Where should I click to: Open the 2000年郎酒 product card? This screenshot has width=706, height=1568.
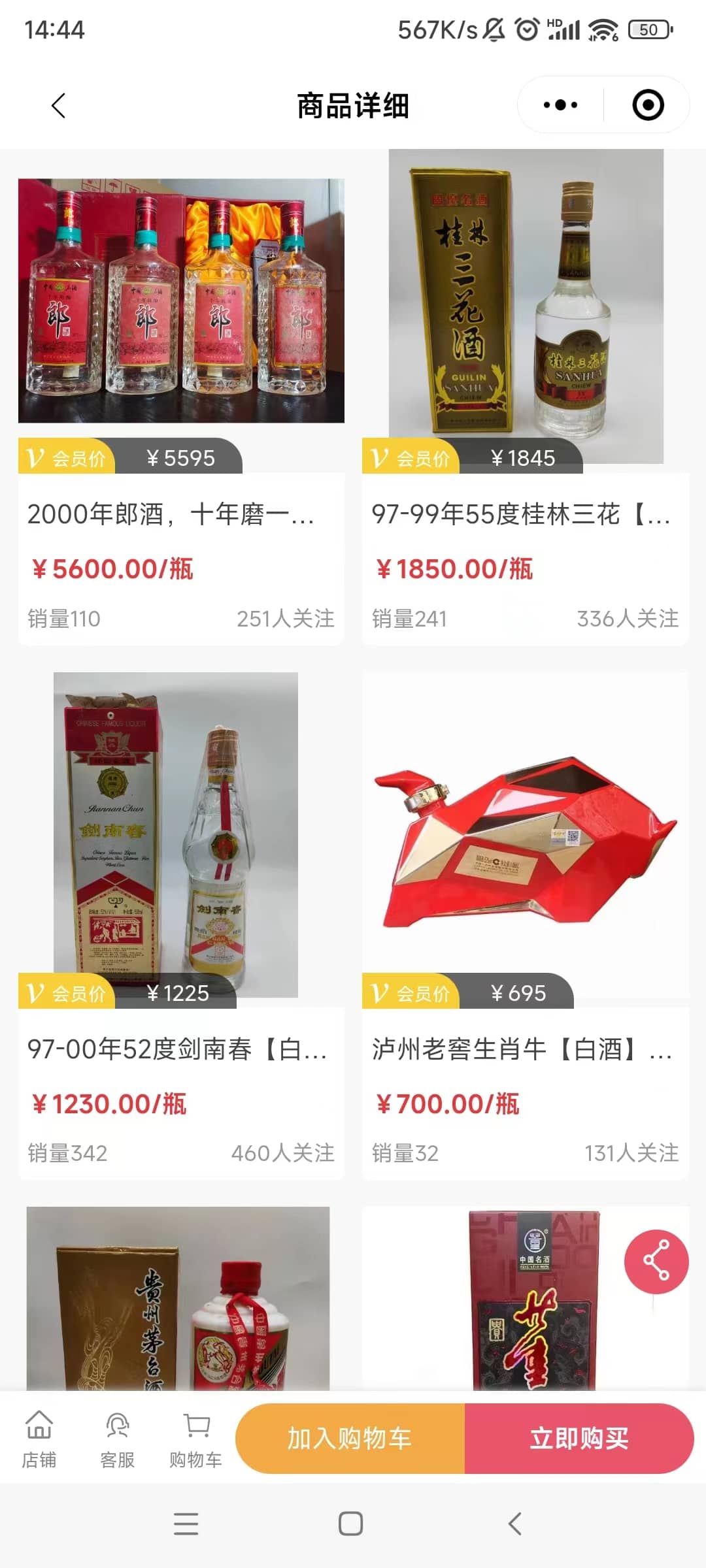click(x=181, y=412)
